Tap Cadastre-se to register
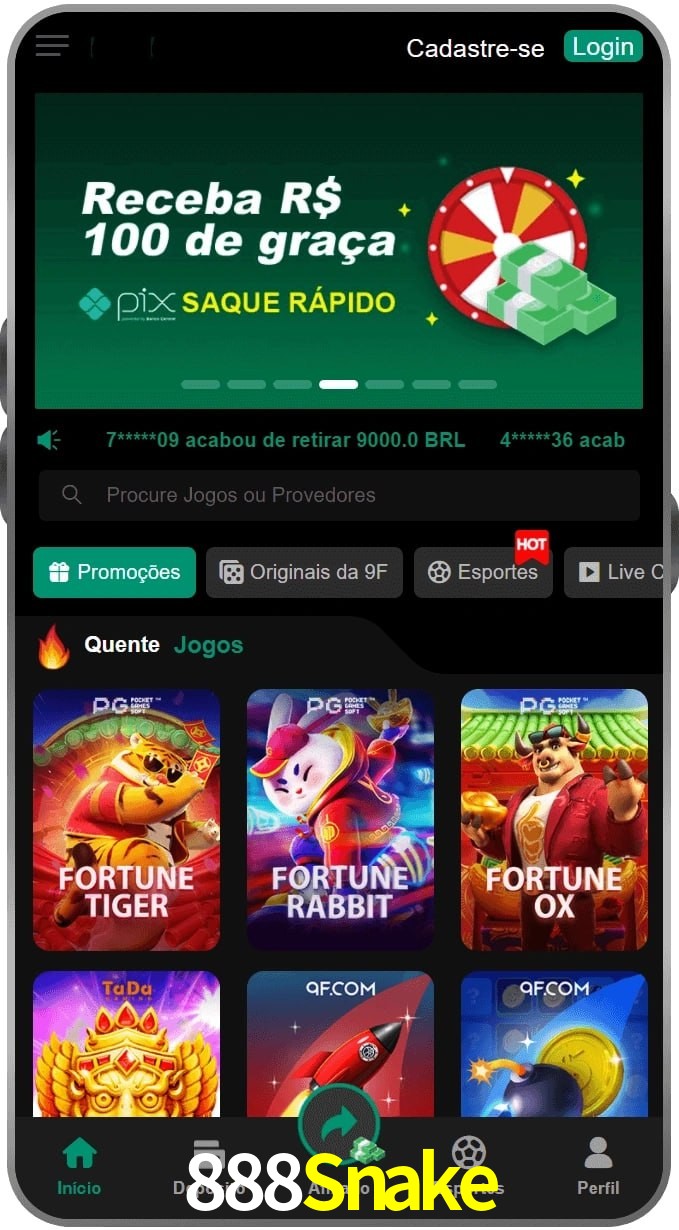This screenshot has width=679, height=1230. point(475,48)
